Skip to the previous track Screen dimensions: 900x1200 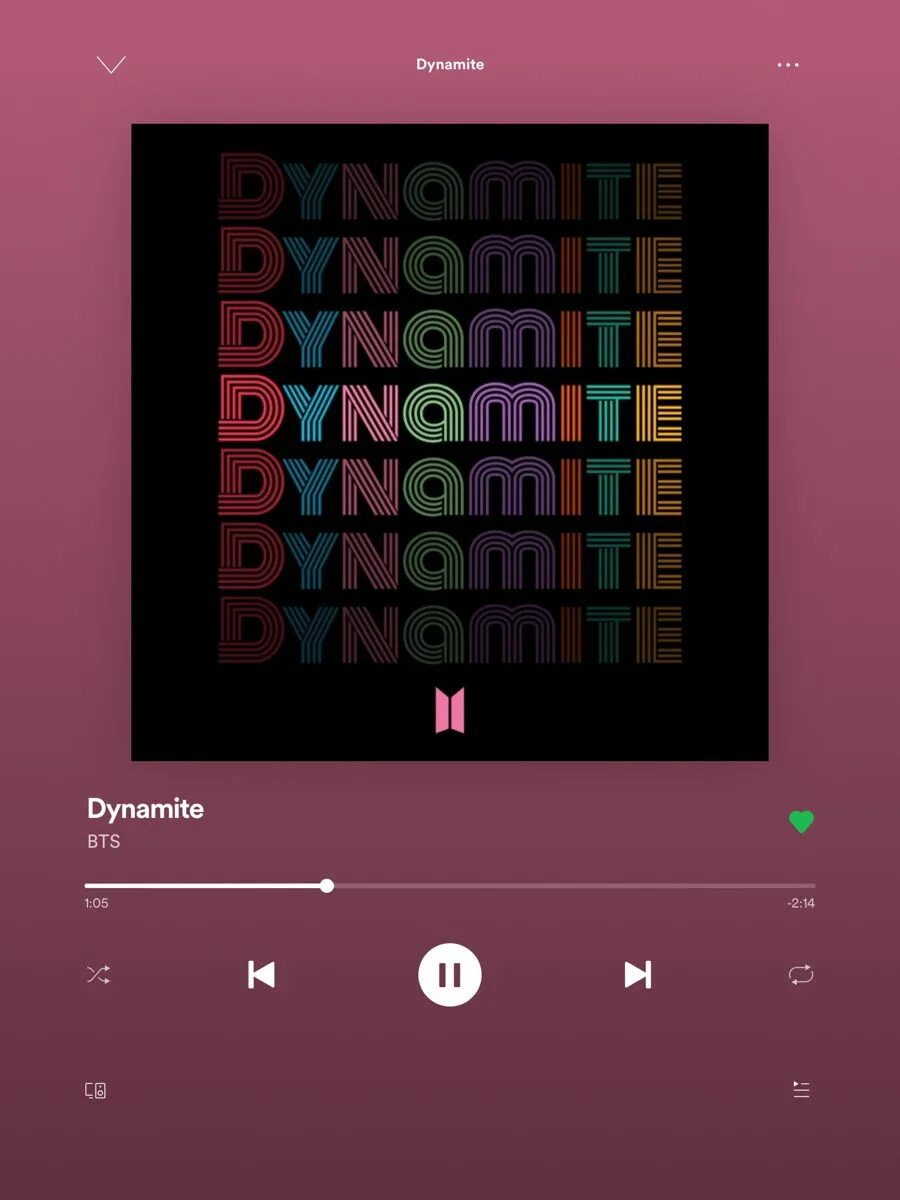coord(261,974)
